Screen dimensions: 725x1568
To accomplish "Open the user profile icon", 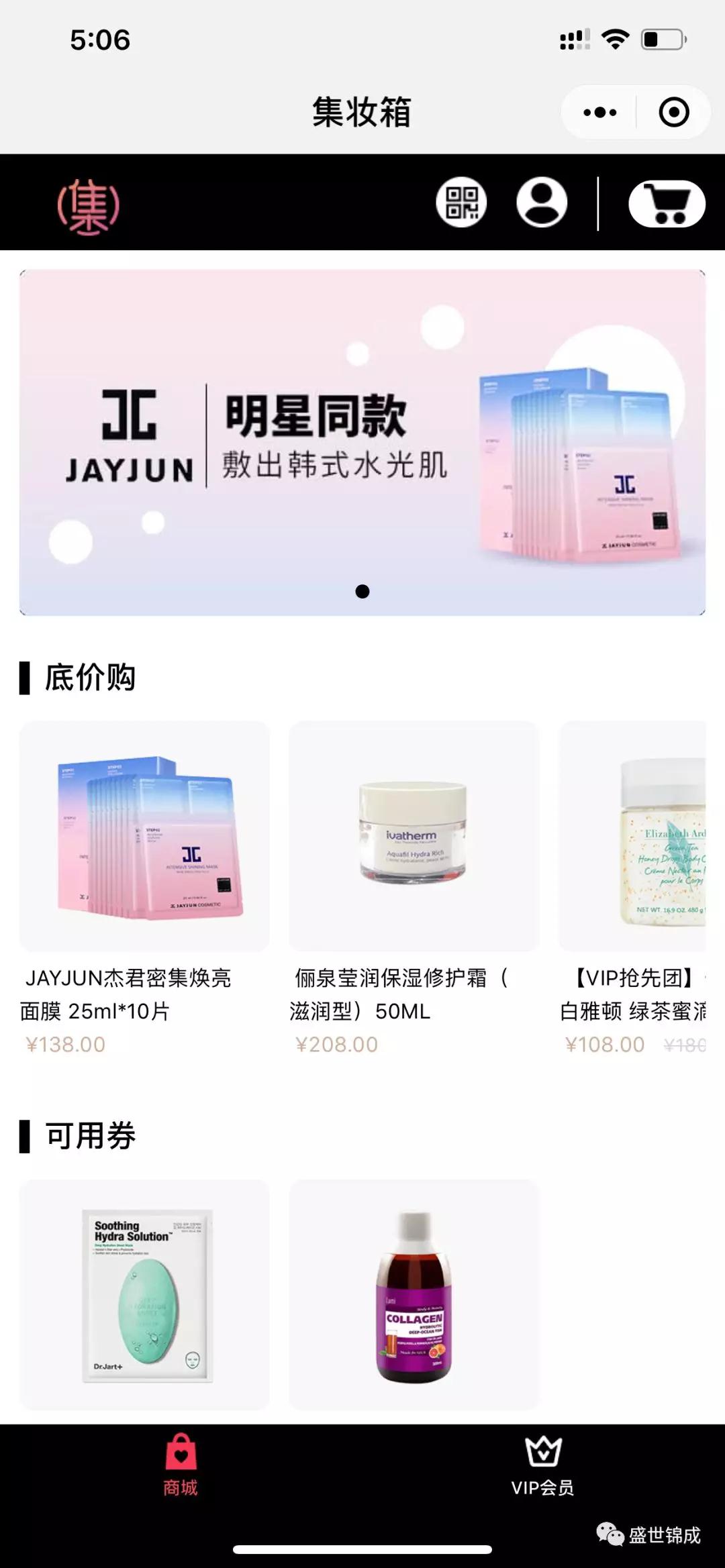I will click(x=542, y=203).
